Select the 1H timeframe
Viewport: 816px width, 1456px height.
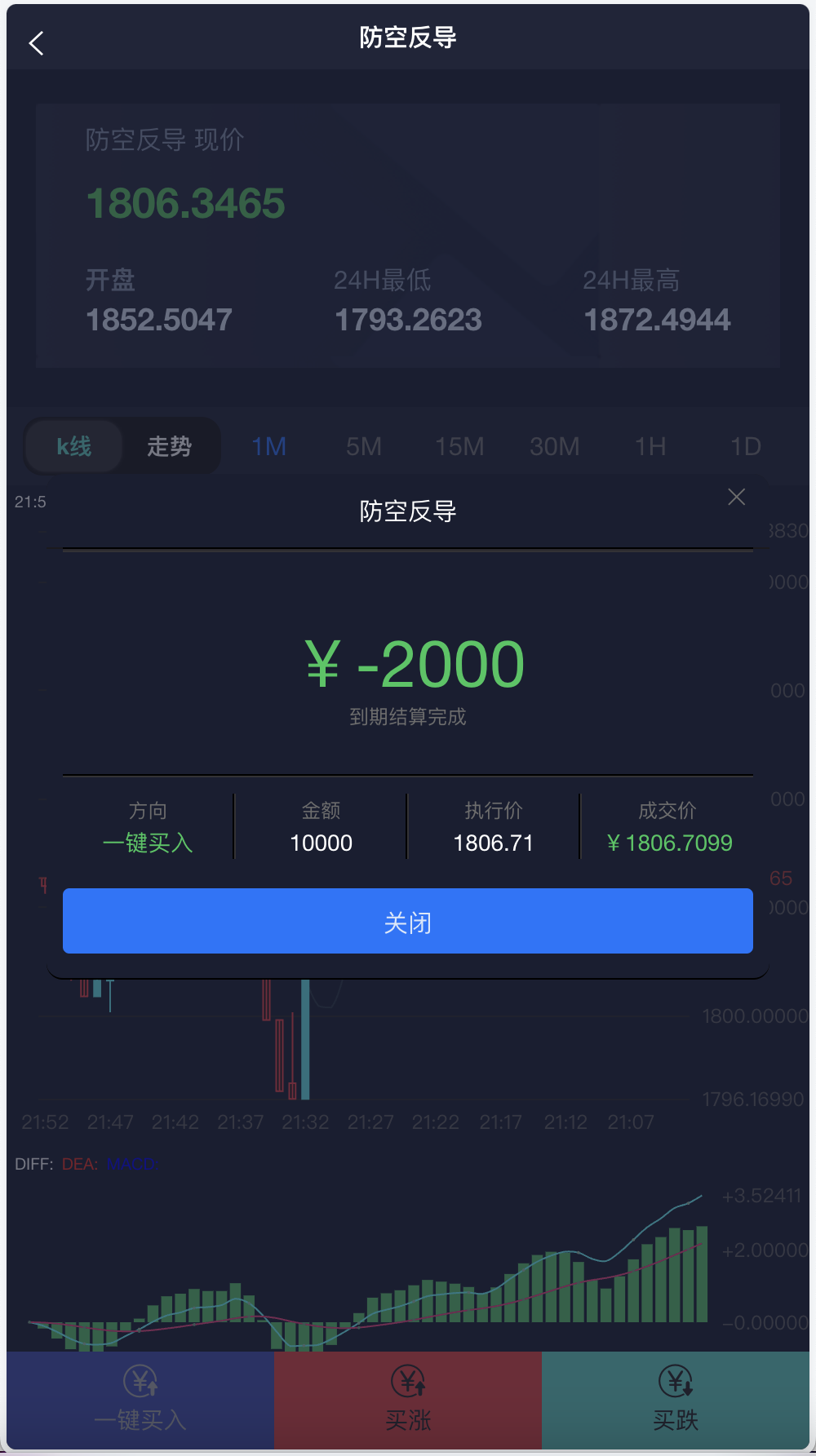click(x=650, y=446)
